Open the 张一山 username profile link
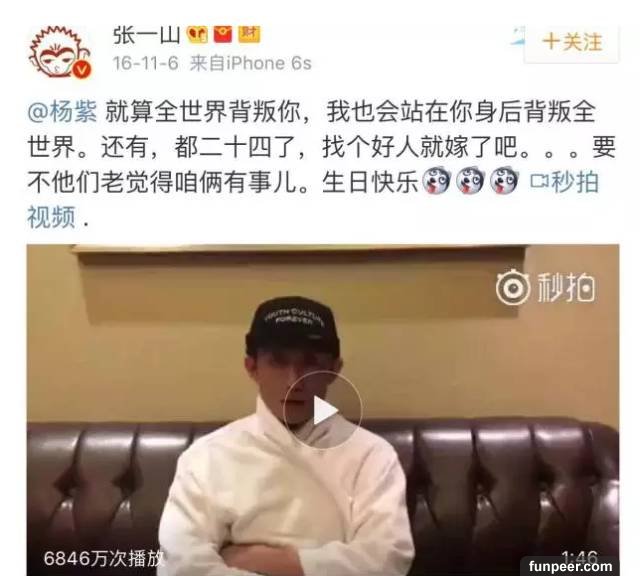The width and height of the screenshot is (640, 576). (x=146, y=34)
